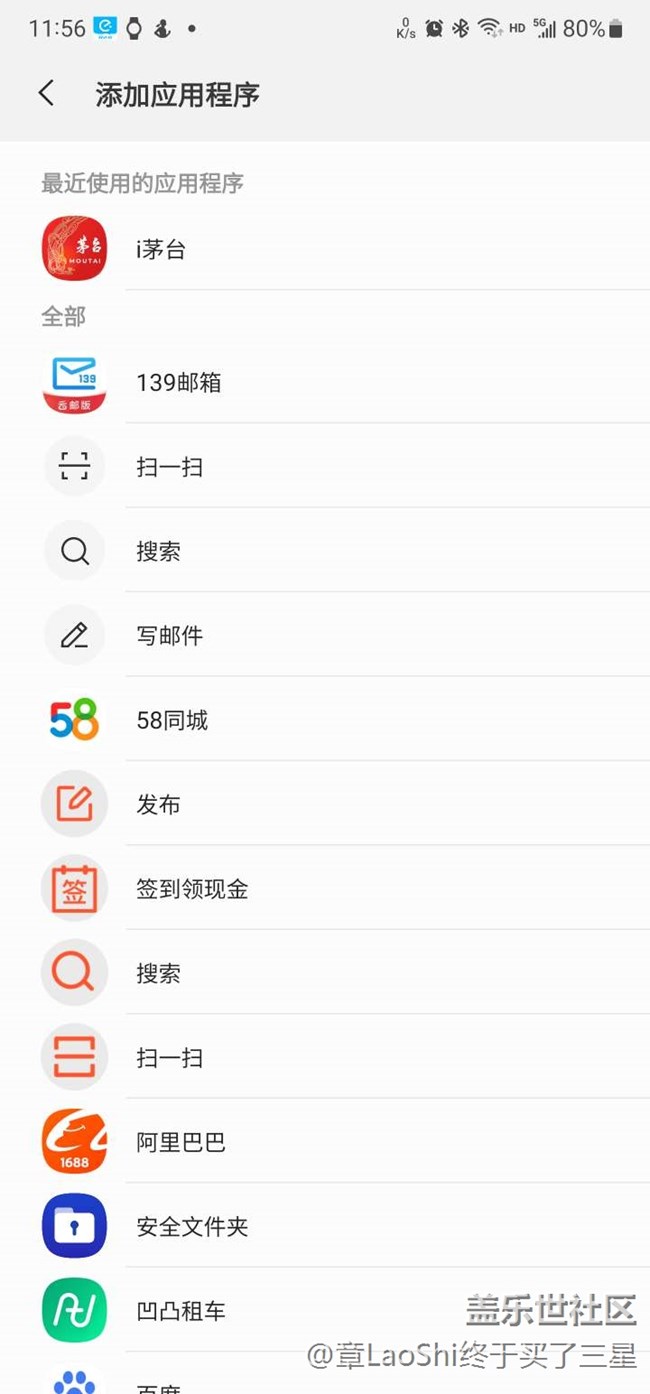The image size is (650, 1394).
Task: Choose 安全文件夹 from the list
Action: pos(192,1226)
